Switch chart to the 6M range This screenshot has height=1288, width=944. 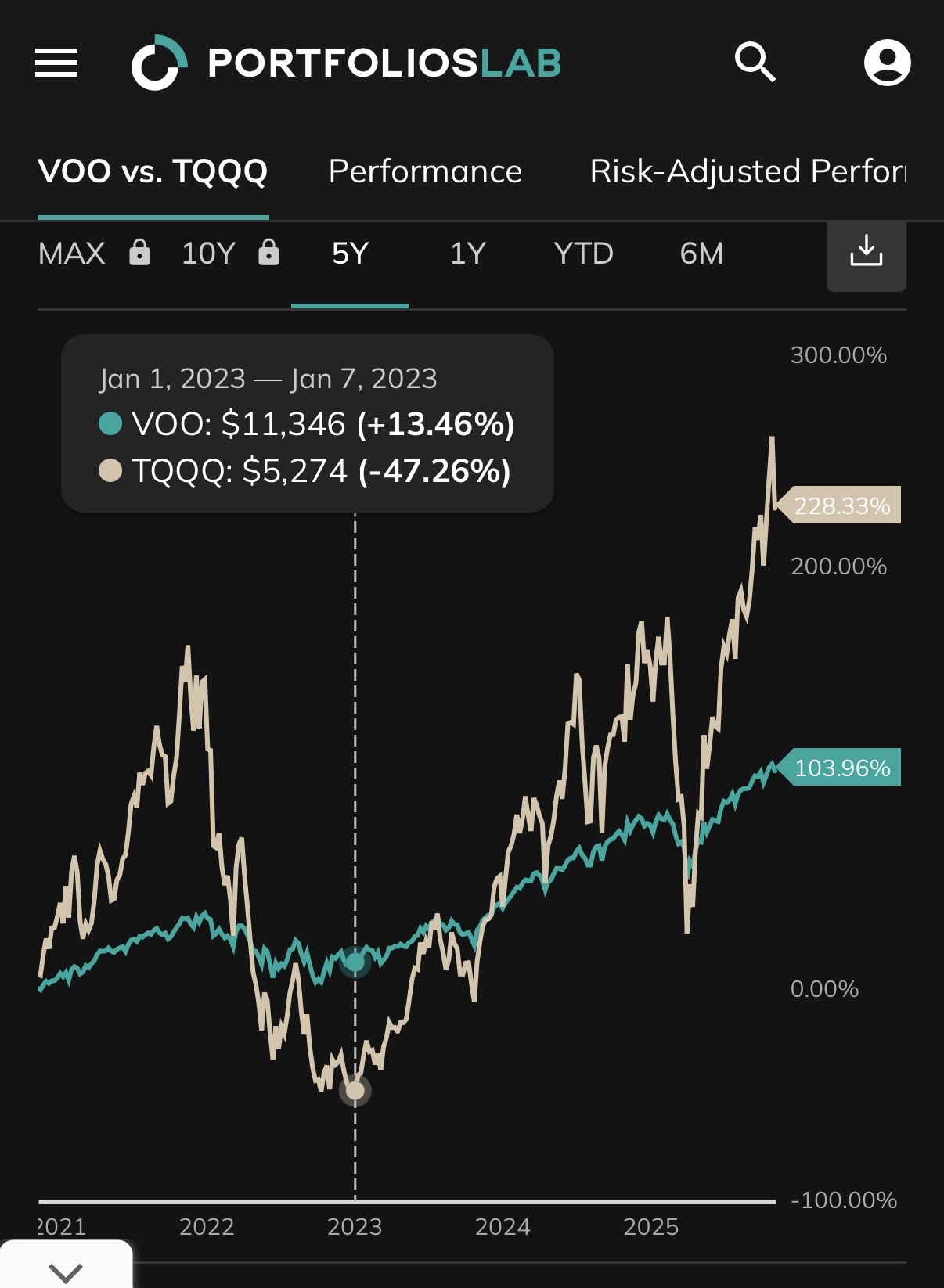click(x=701, y=254)
